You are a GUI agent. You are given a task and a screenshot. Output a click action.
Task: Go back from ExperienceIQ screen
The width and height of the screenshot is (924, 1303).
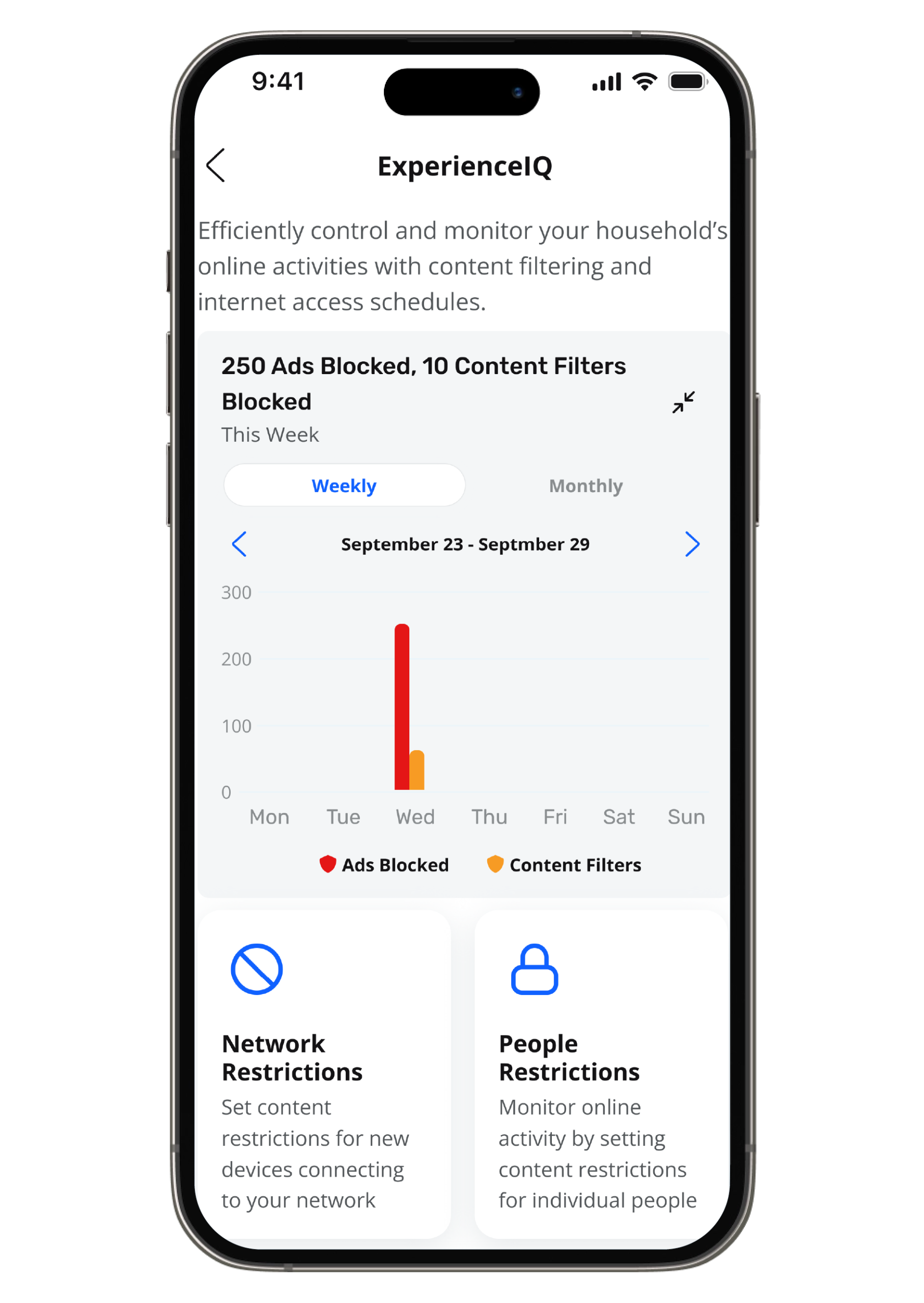pyautogui.click(x=216, y=165)
